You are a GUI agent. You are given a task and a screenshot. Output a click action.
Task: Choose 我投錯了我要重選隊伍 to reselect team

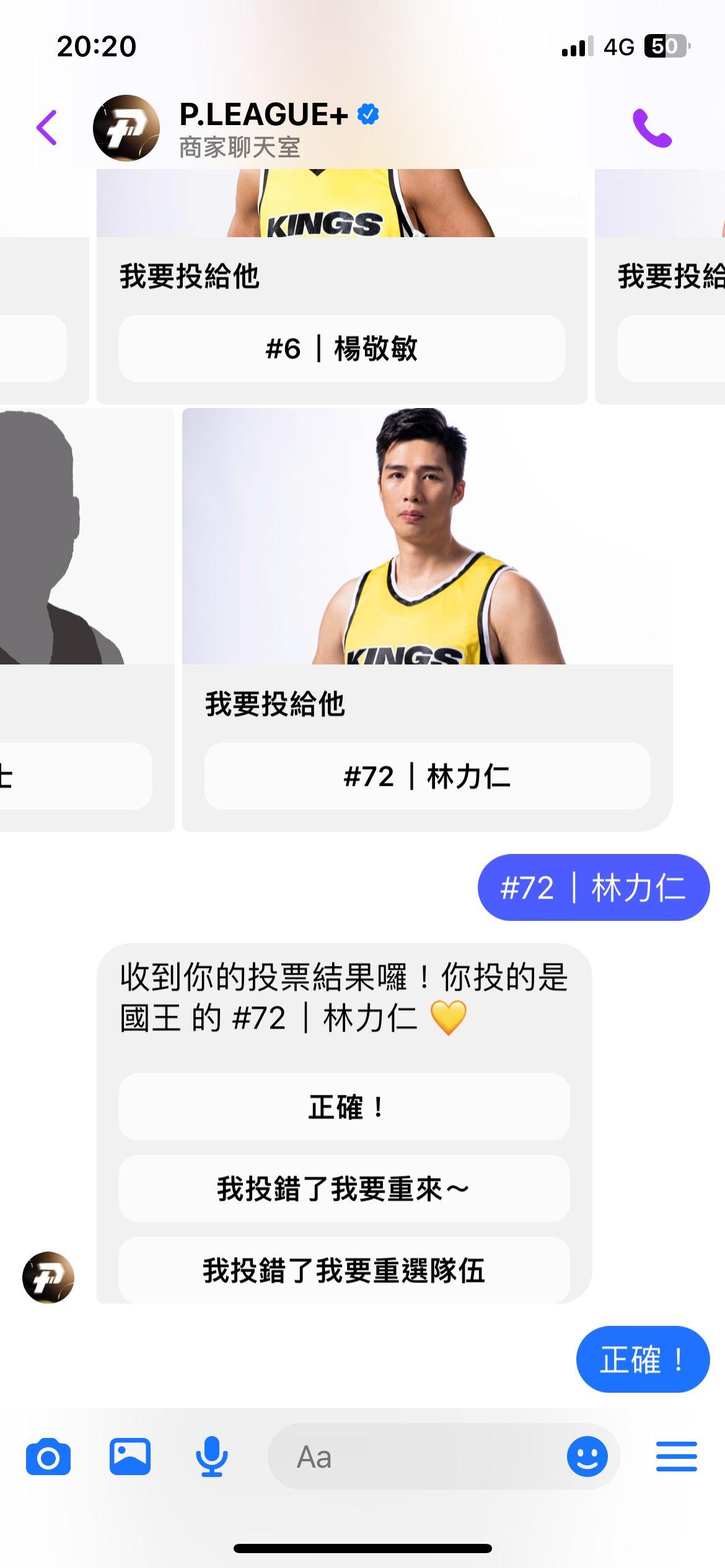[344, 1270]
